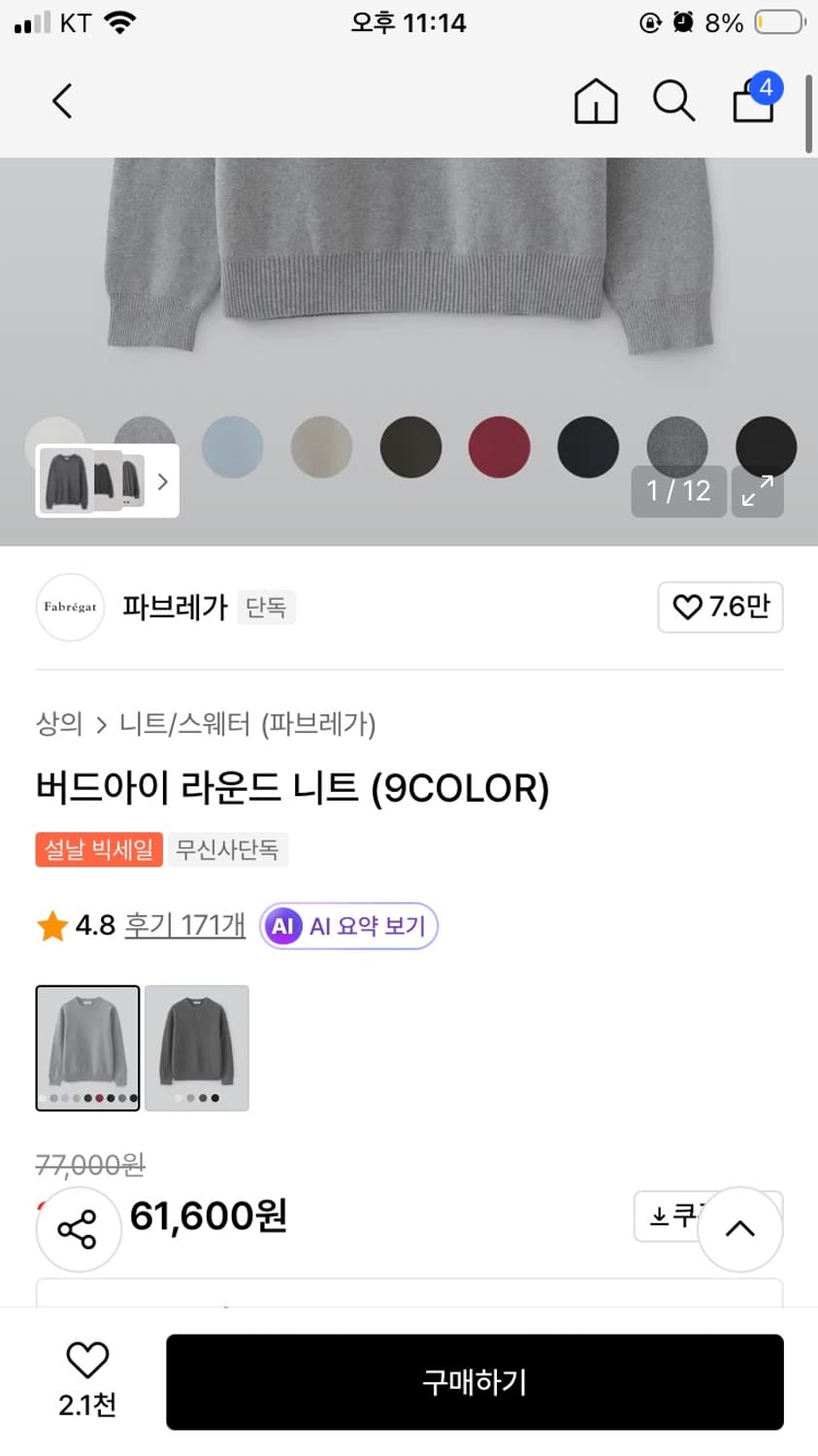Open the Fabrégat brand logo

point(69,608)
